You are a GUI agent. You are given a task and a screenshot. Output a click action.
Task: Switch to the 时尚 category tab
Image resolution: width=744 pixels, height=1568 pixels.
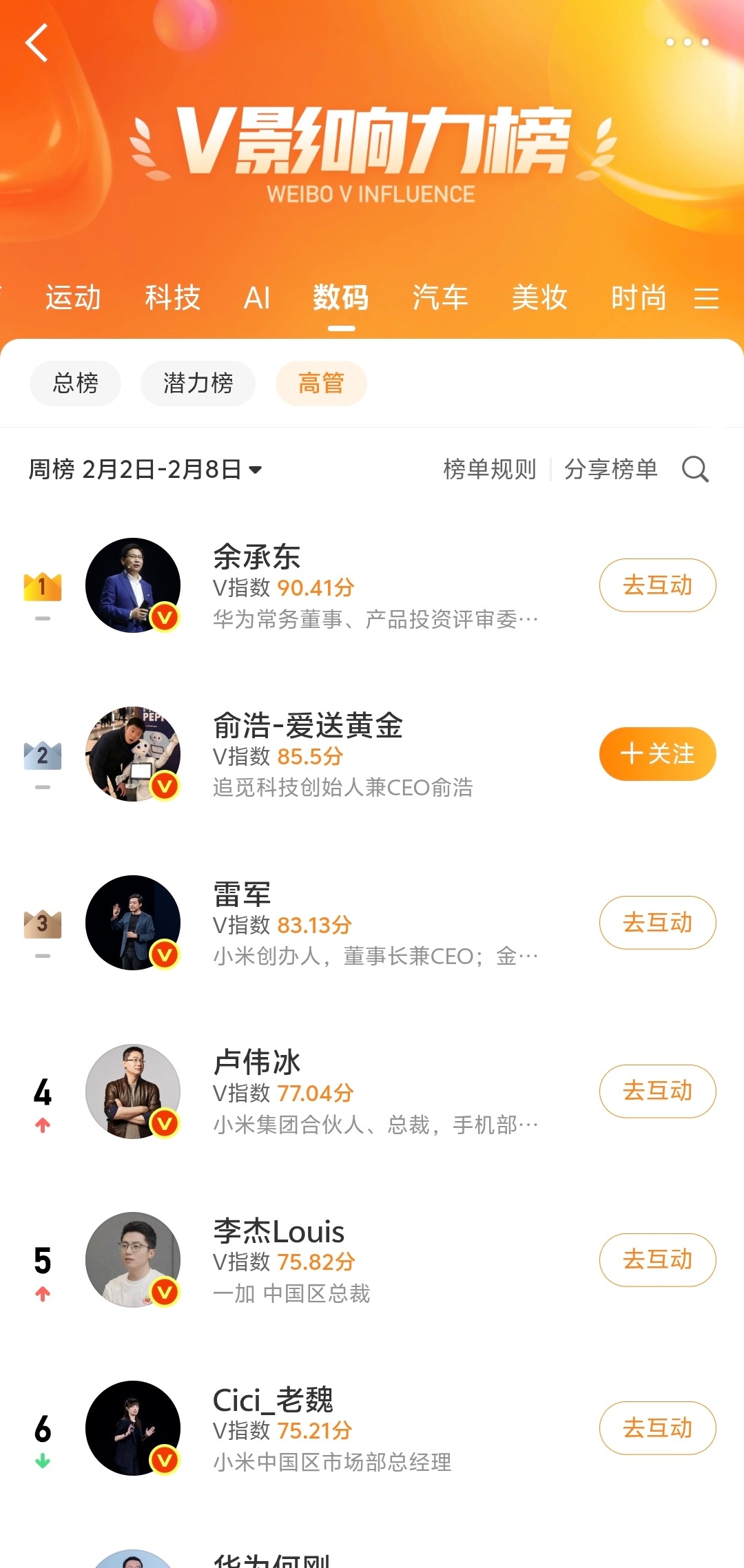[638, 298]
